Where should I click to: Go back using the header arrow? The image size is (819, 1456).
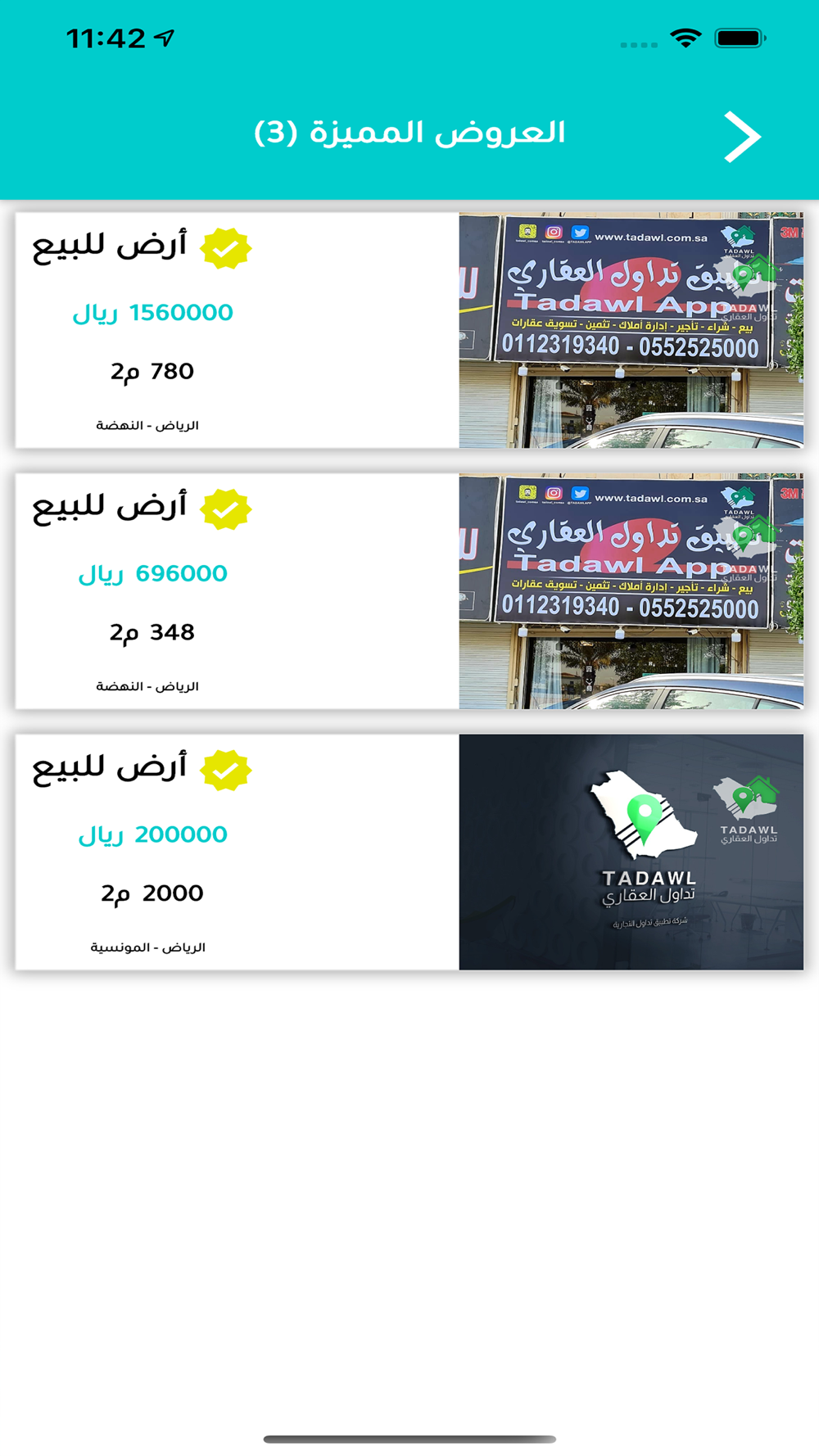coord(742,137)
